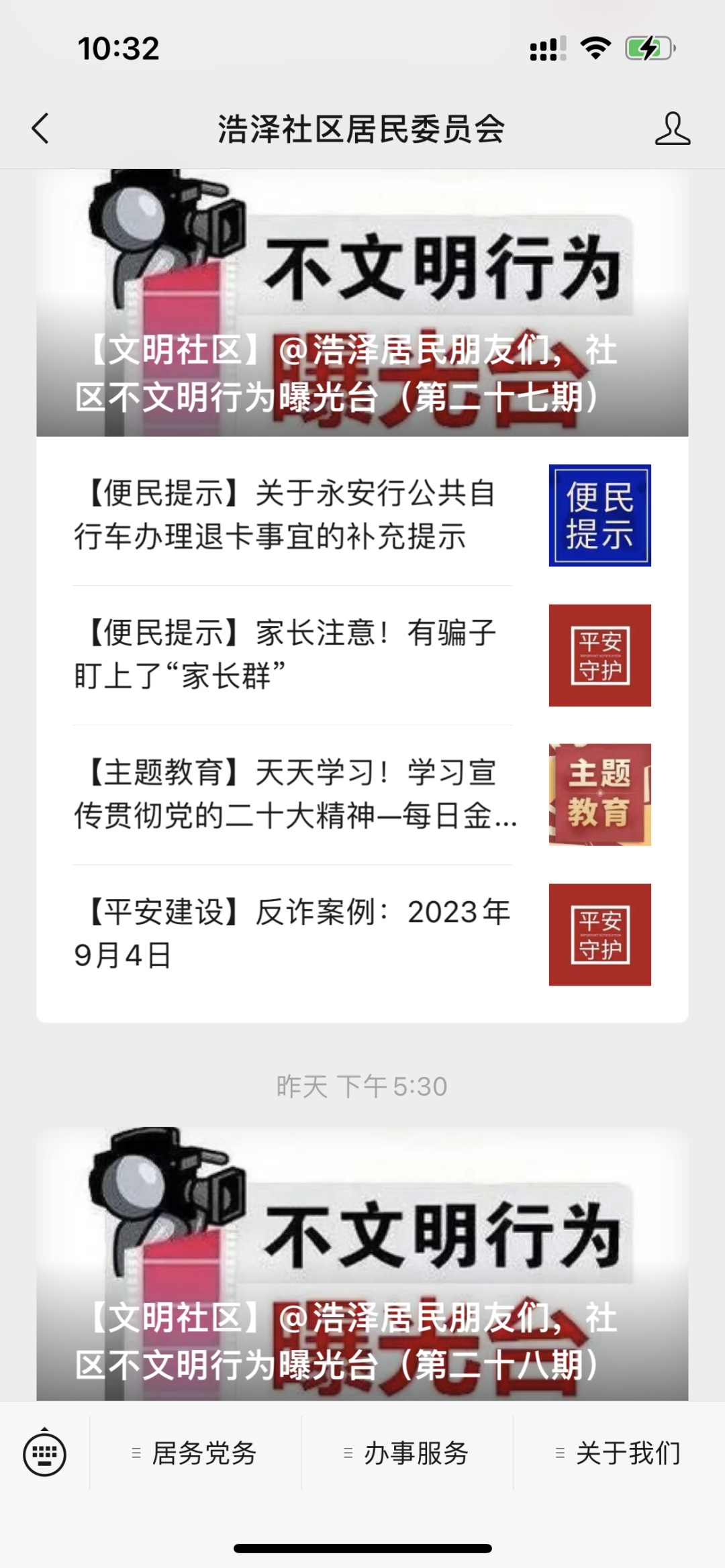Expand the 办事服务 menu
Image resolution: width=725 pixels, height=1568 pixels.
[407, 1454]
